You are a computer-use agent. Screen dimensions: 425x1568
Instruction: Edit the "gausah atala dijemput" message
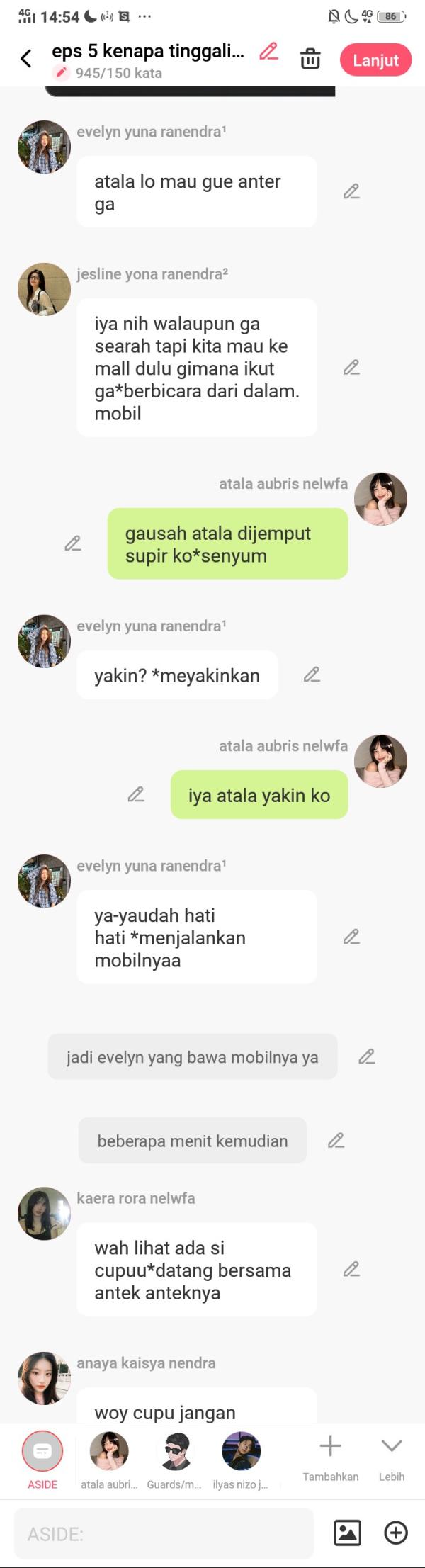(73, 543)
